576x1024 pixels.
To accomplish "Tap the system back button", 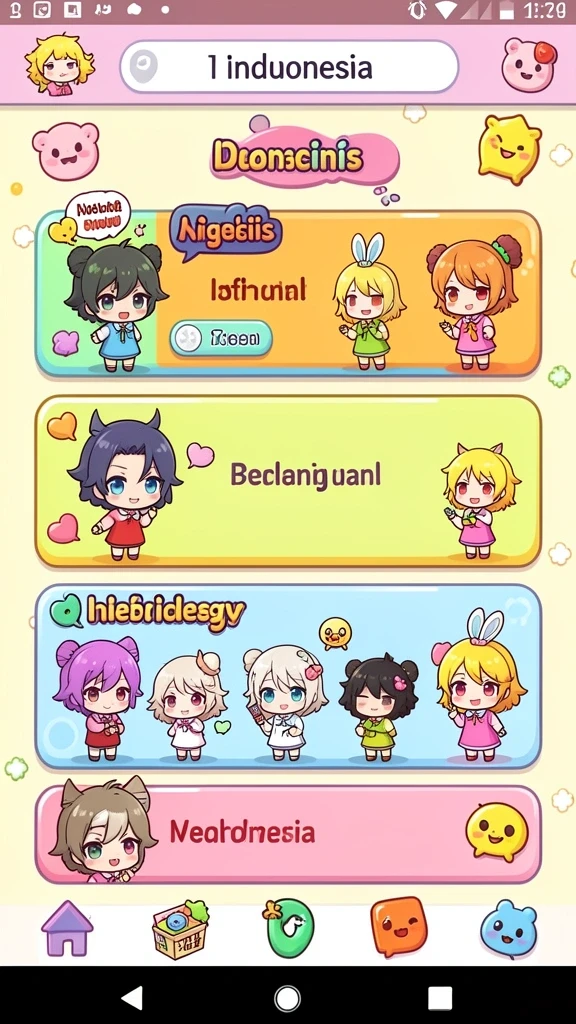I will (133, 998).
